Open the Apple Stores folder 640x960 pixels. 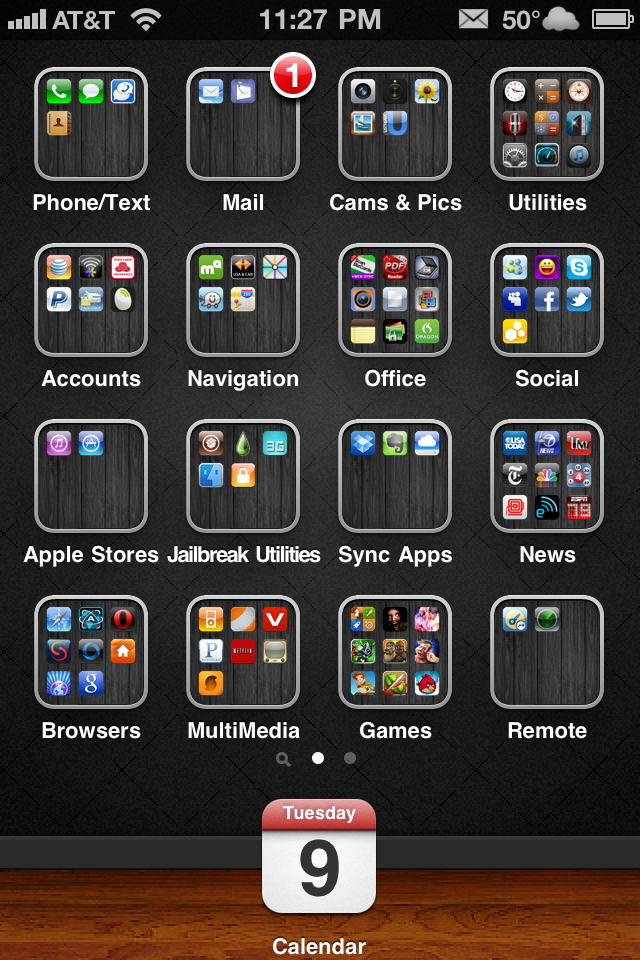[91, 476]
